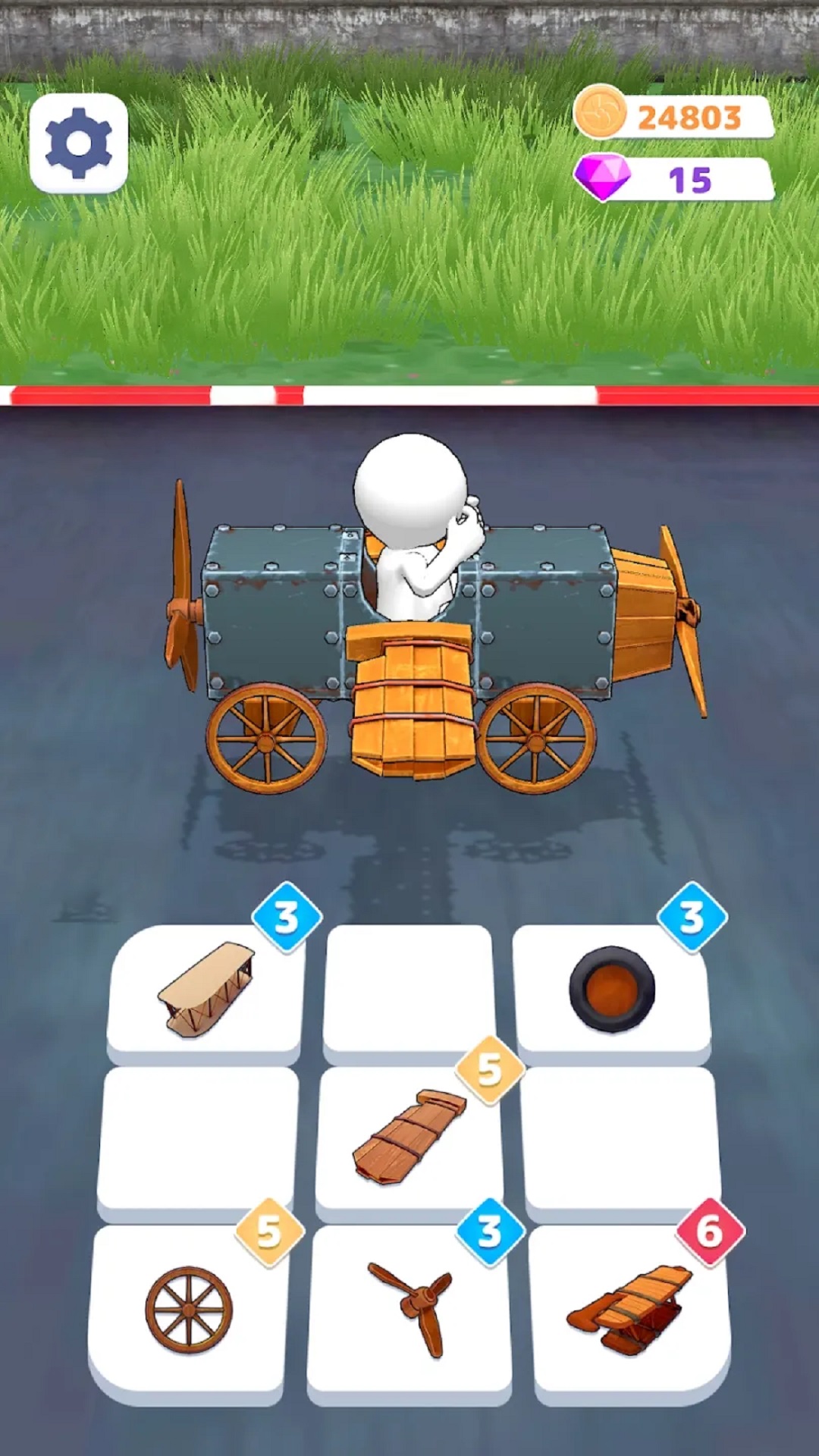The image size is (819, 1456).
Task: Select the level 5 wooden fuselage tile
Action: point(409,1137)
